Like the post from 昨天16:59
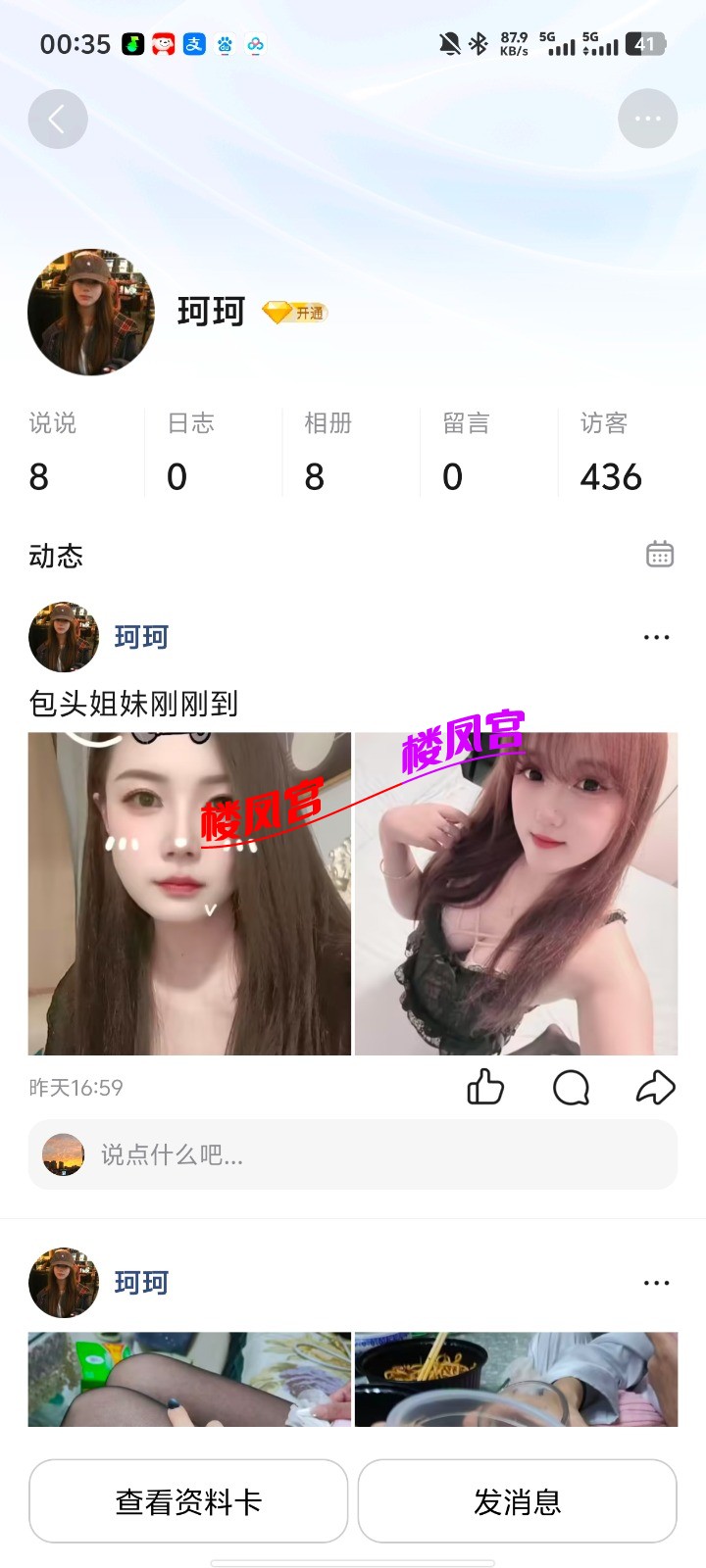Viewport: 706px width, 1568px height. tap(485, 1087)
